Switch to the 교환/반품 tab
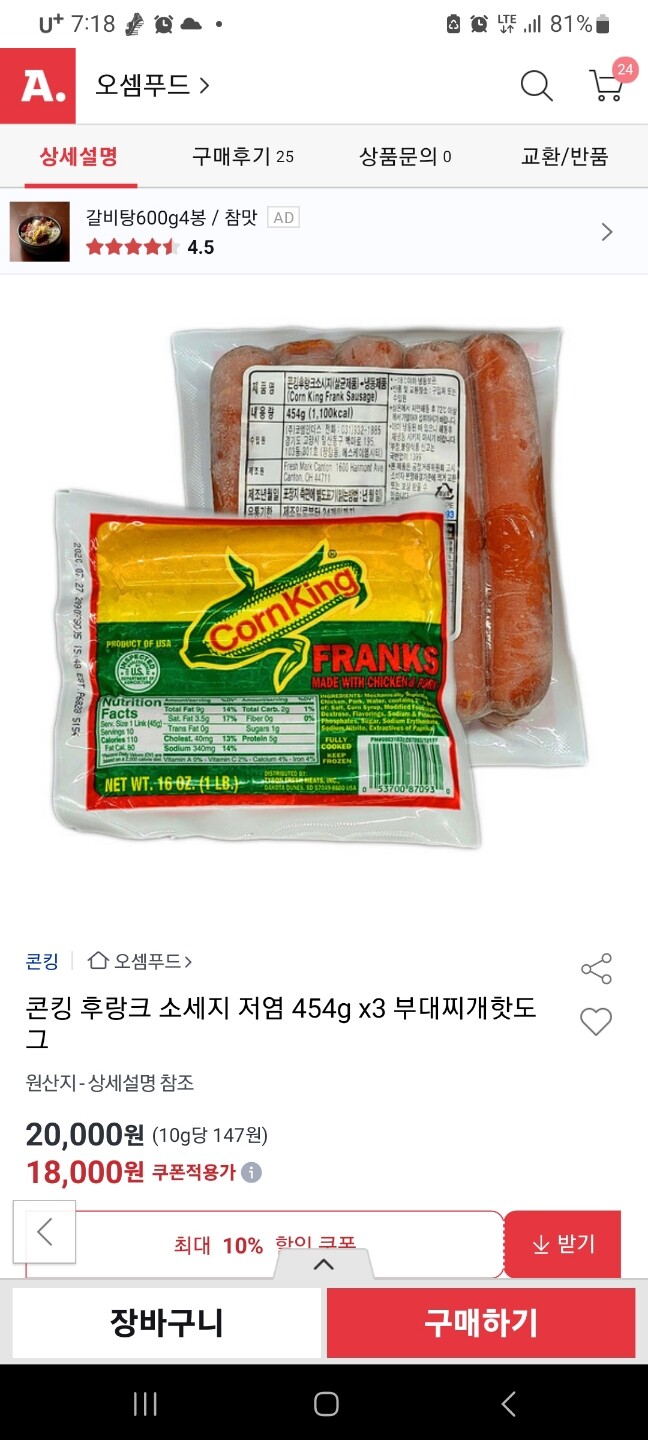 point(565,156)
